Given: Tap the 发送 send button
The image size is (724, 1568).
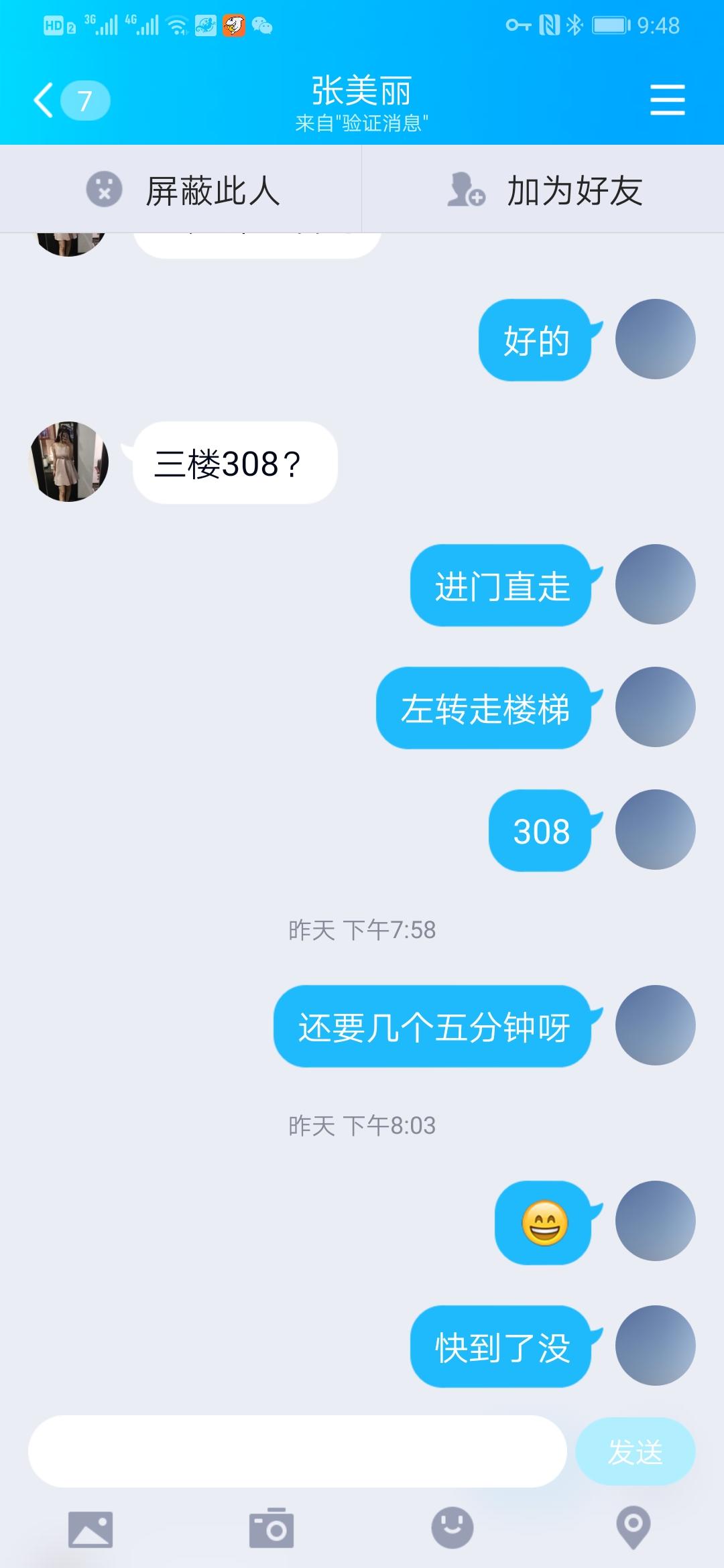Looking at the screenshot, I should pos(635,1451).
